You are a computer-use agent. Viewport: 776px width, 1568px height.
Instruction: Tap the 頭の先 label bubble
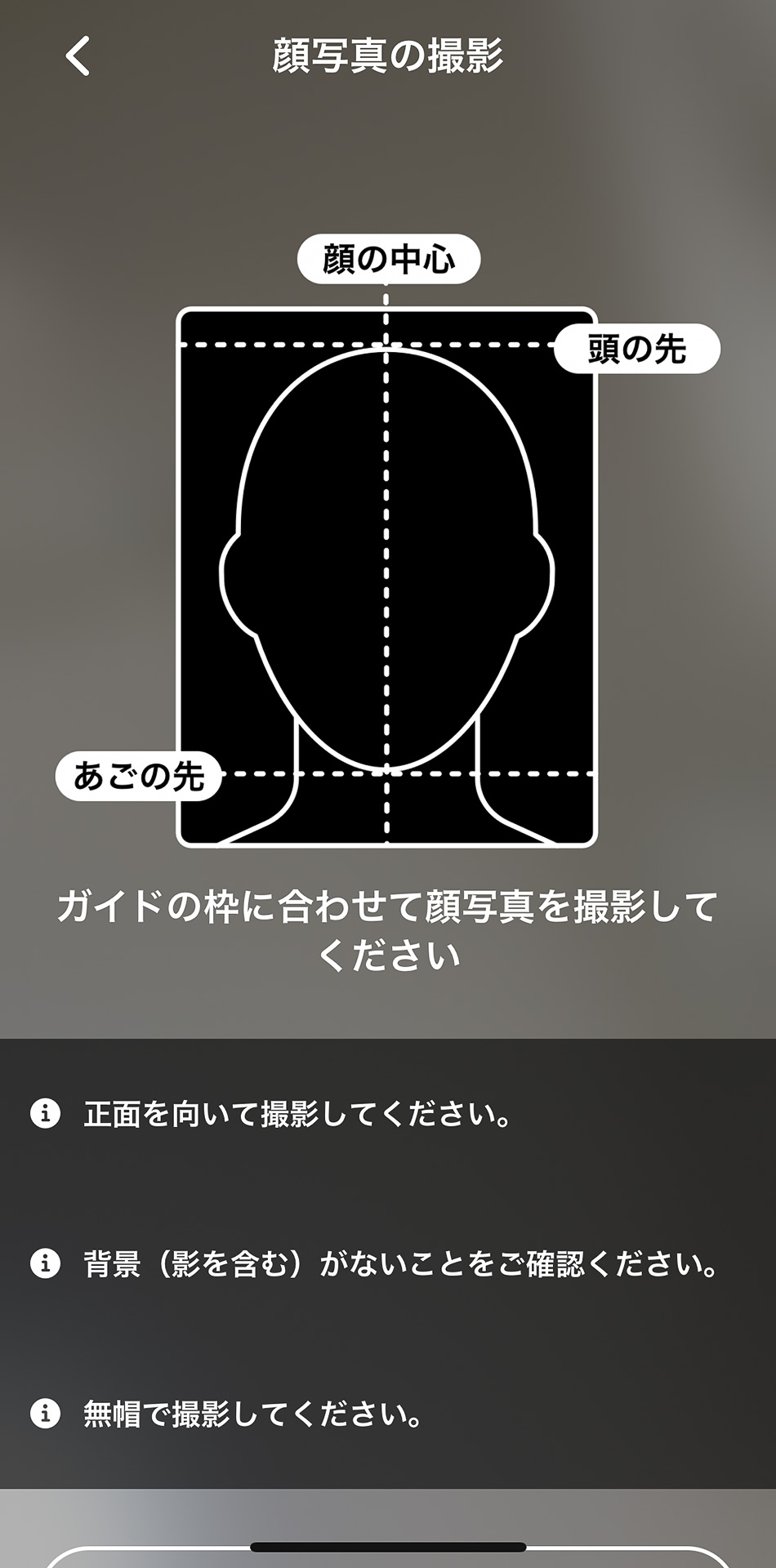637,349
